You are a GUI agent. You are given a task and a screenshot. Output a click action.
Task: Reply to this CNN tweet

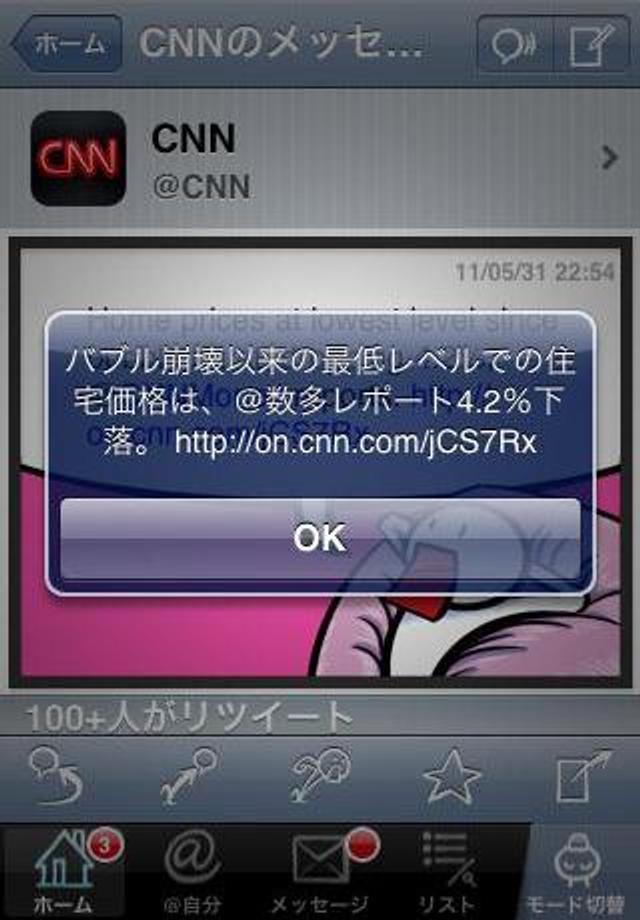(x=58, y=776)
